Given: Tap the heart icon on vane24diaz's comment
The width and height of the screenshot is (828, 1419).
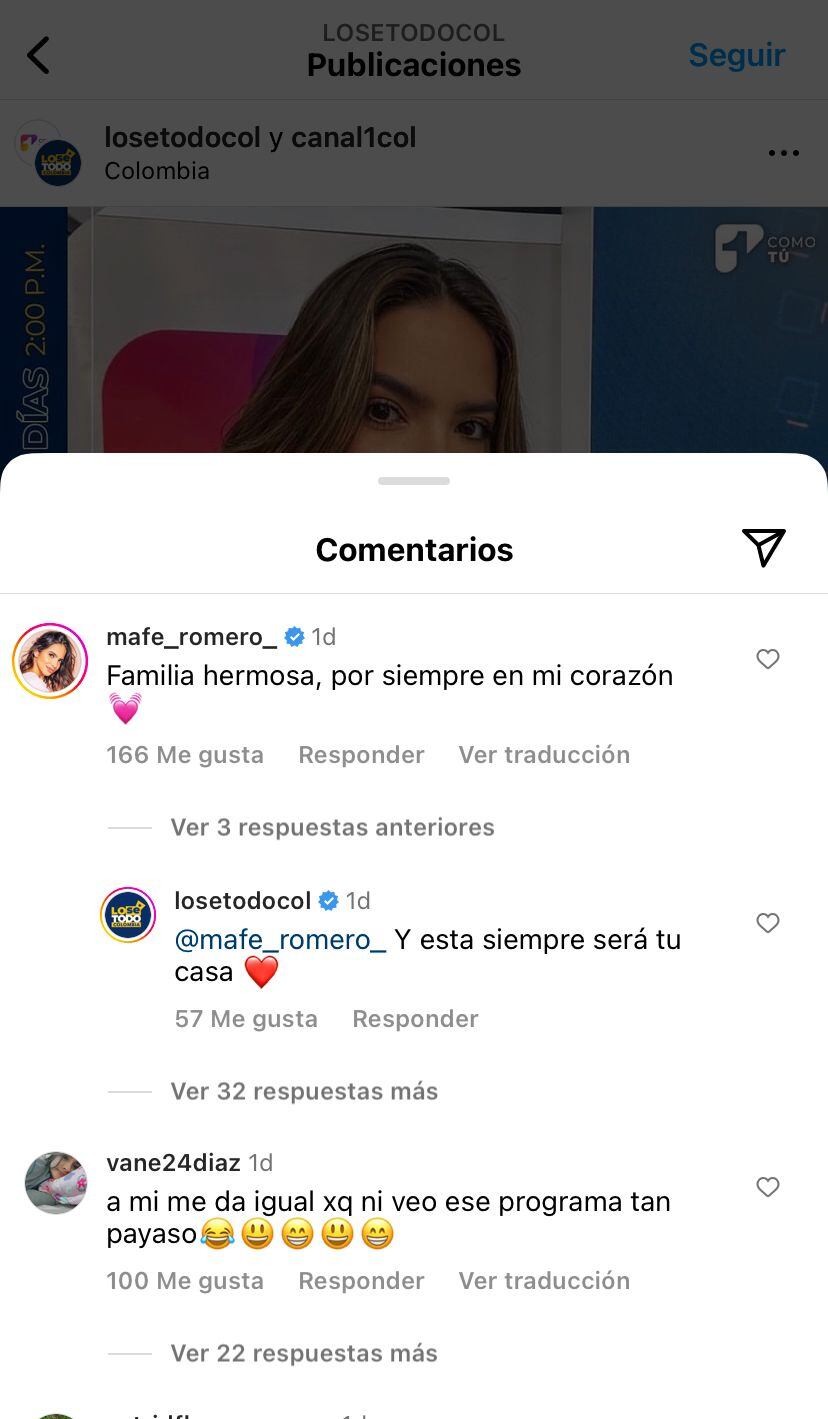Looking at the screenshot, I should 767,1186.
